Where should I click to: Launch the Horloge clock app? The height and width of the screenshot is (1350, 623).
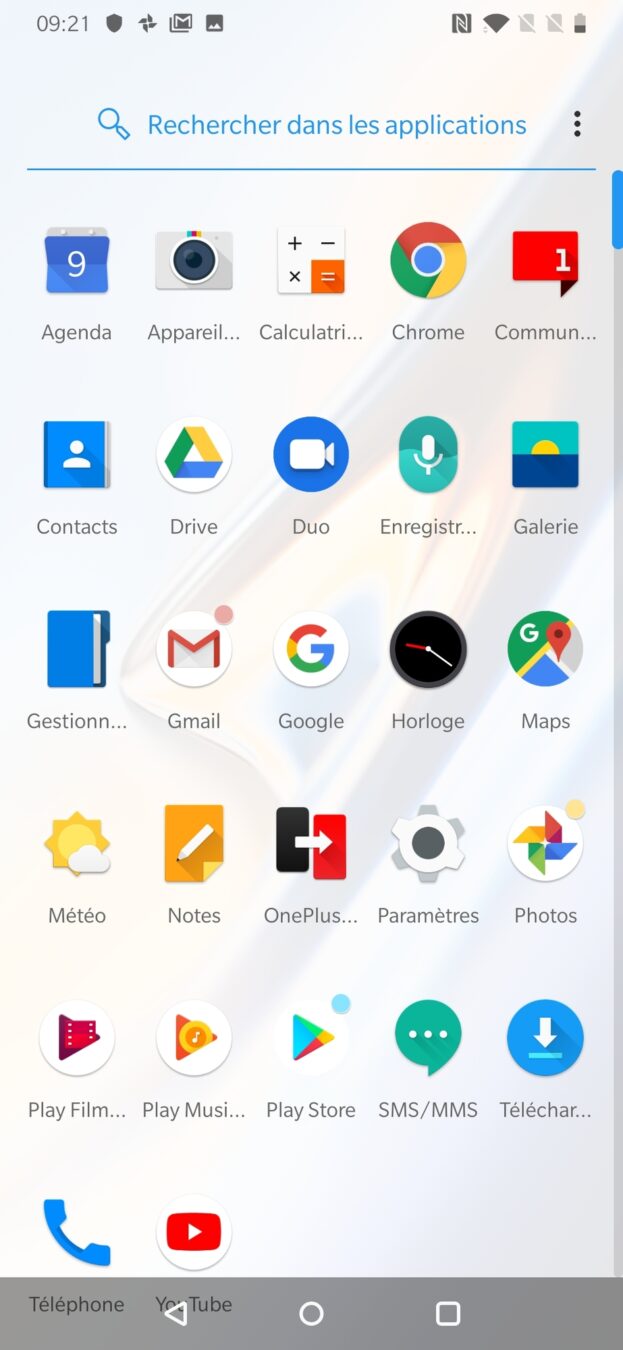click(428, 650)
